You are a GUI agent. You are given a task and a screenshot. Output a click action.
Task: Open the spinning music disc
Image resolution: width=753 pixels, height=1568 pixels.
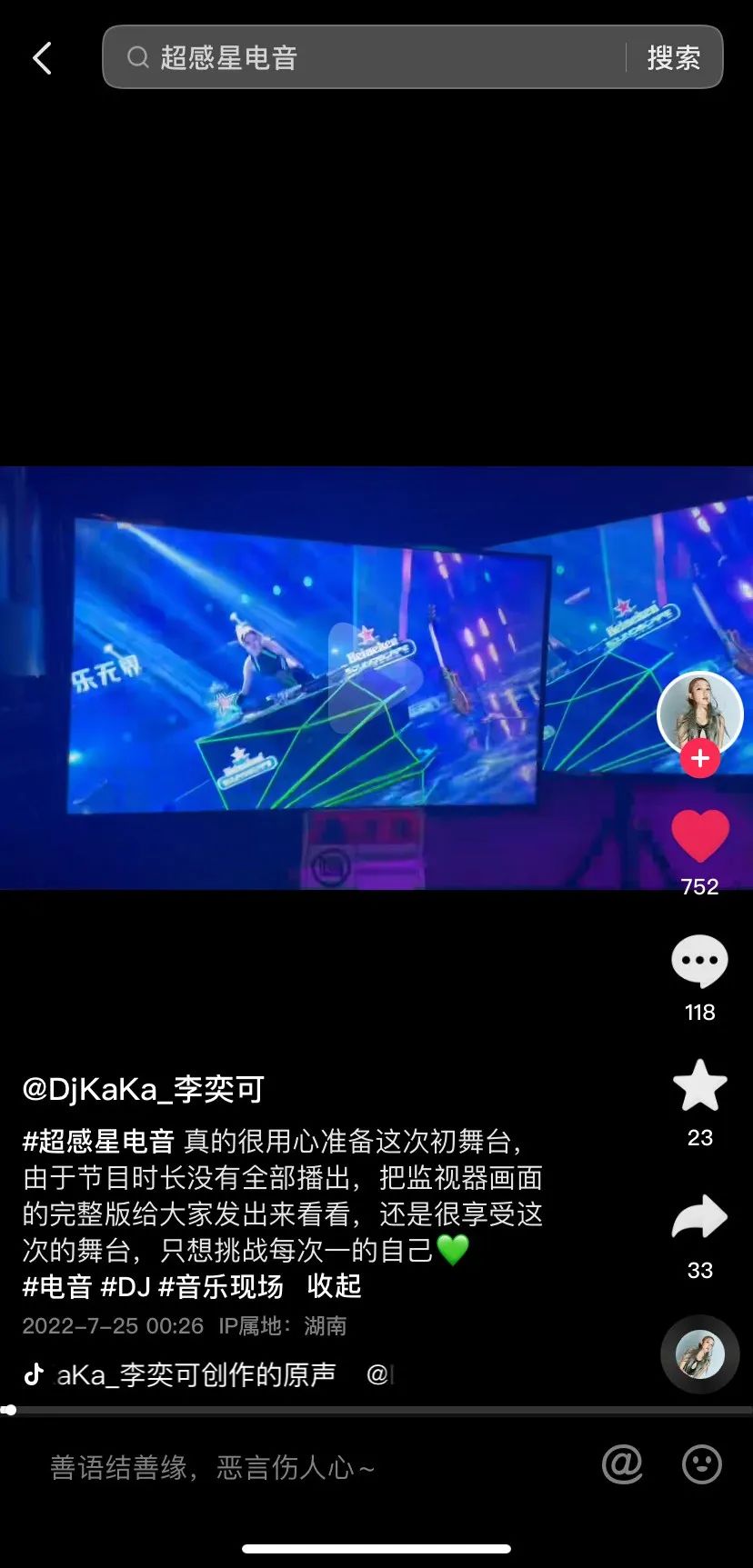click(x=699, y=1354)
